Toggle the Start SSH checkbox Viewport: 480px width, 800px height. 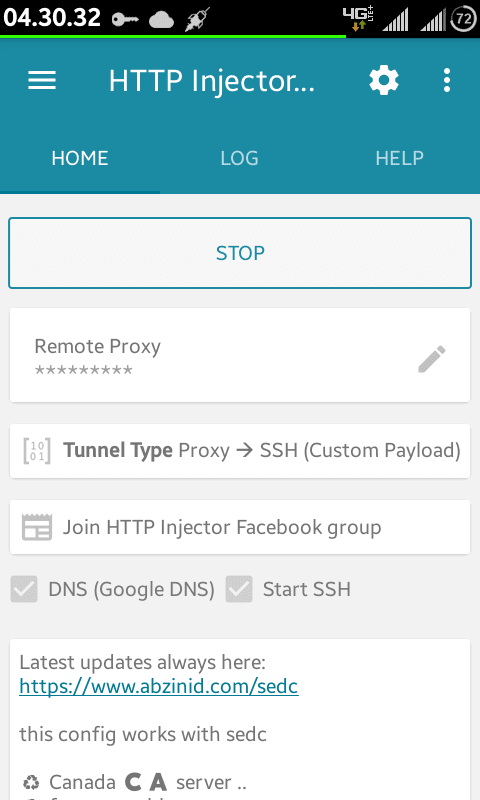239,589
